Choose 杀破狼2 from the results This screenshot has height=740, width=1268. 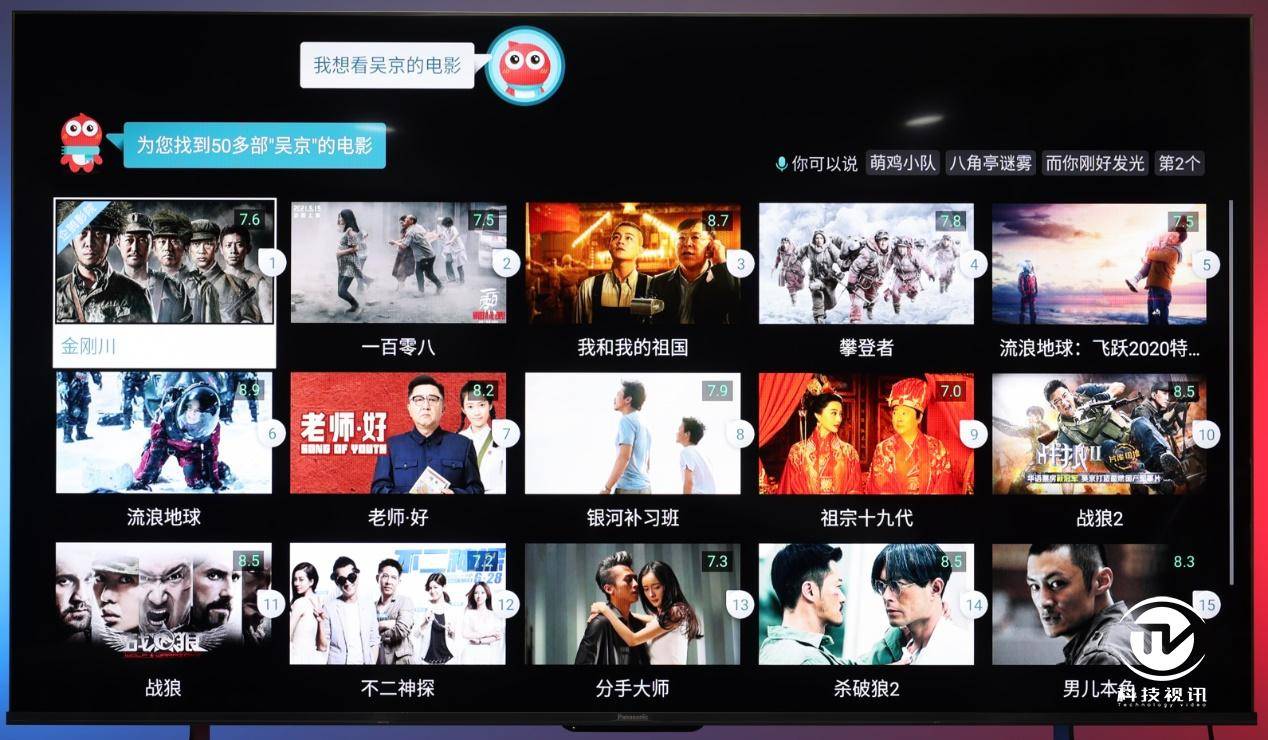(866, 603)
